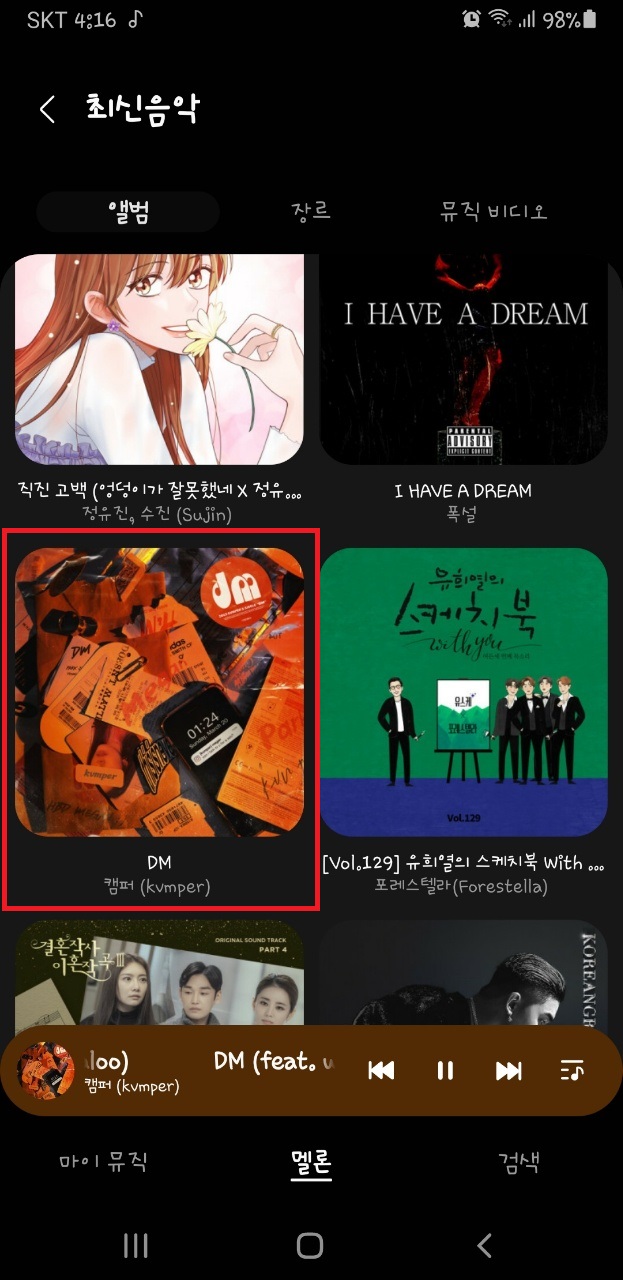The height and width of the screenshot is (1280, 623).
Task: Open now playing from mini player artwork
Action: (x=47, y=1071)
